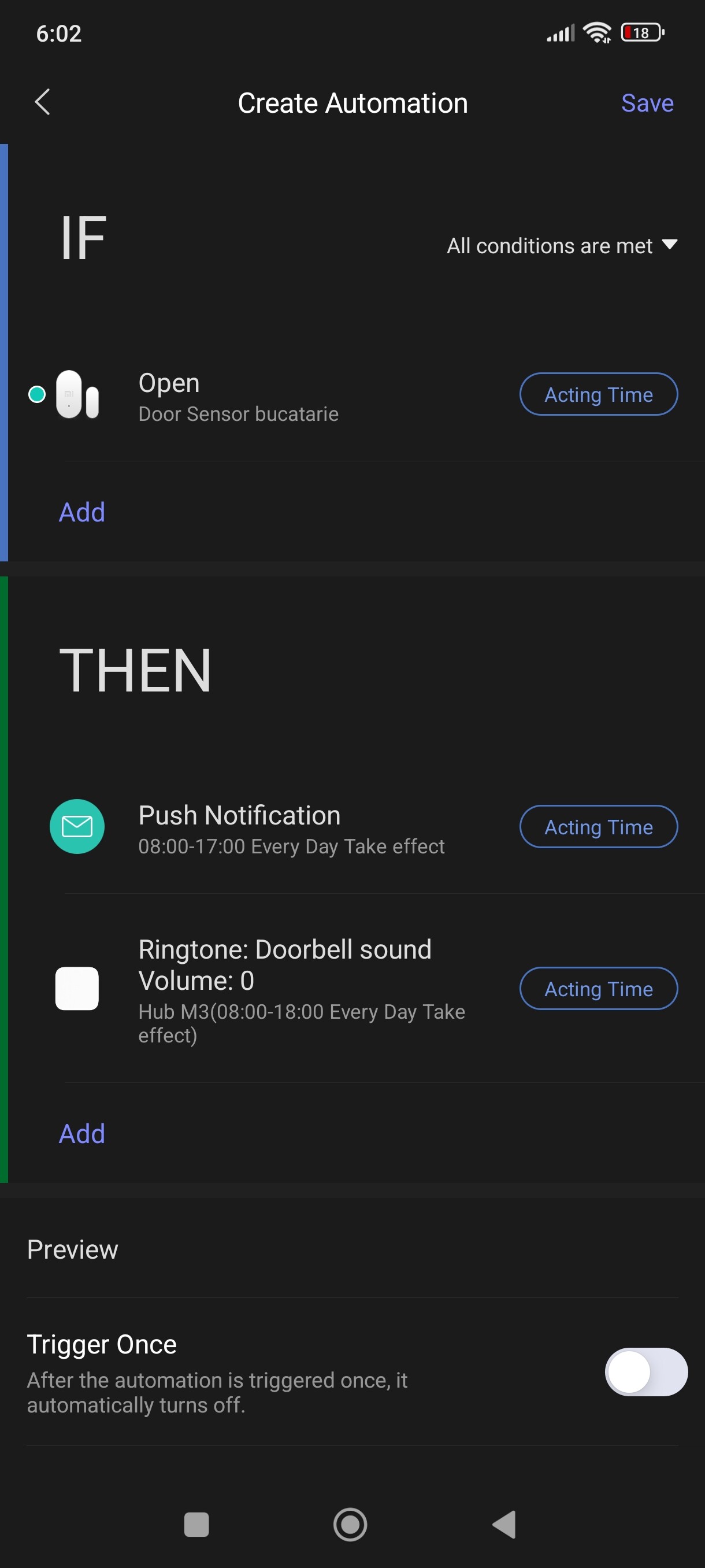Add an action under THEN

81,1133
